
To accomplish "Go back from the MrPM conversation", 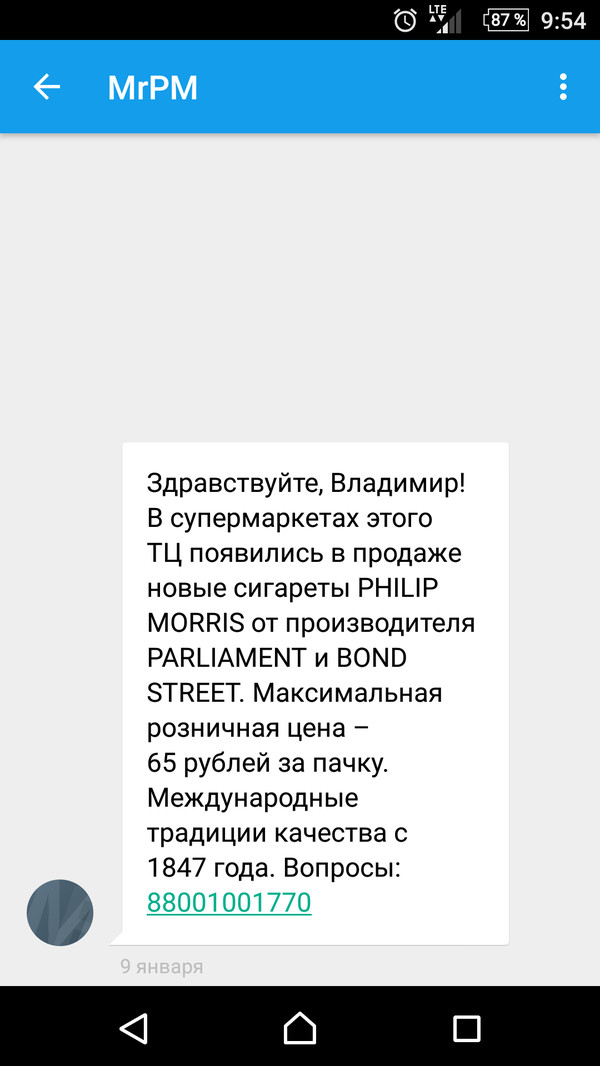I will (x=47, y=87).
